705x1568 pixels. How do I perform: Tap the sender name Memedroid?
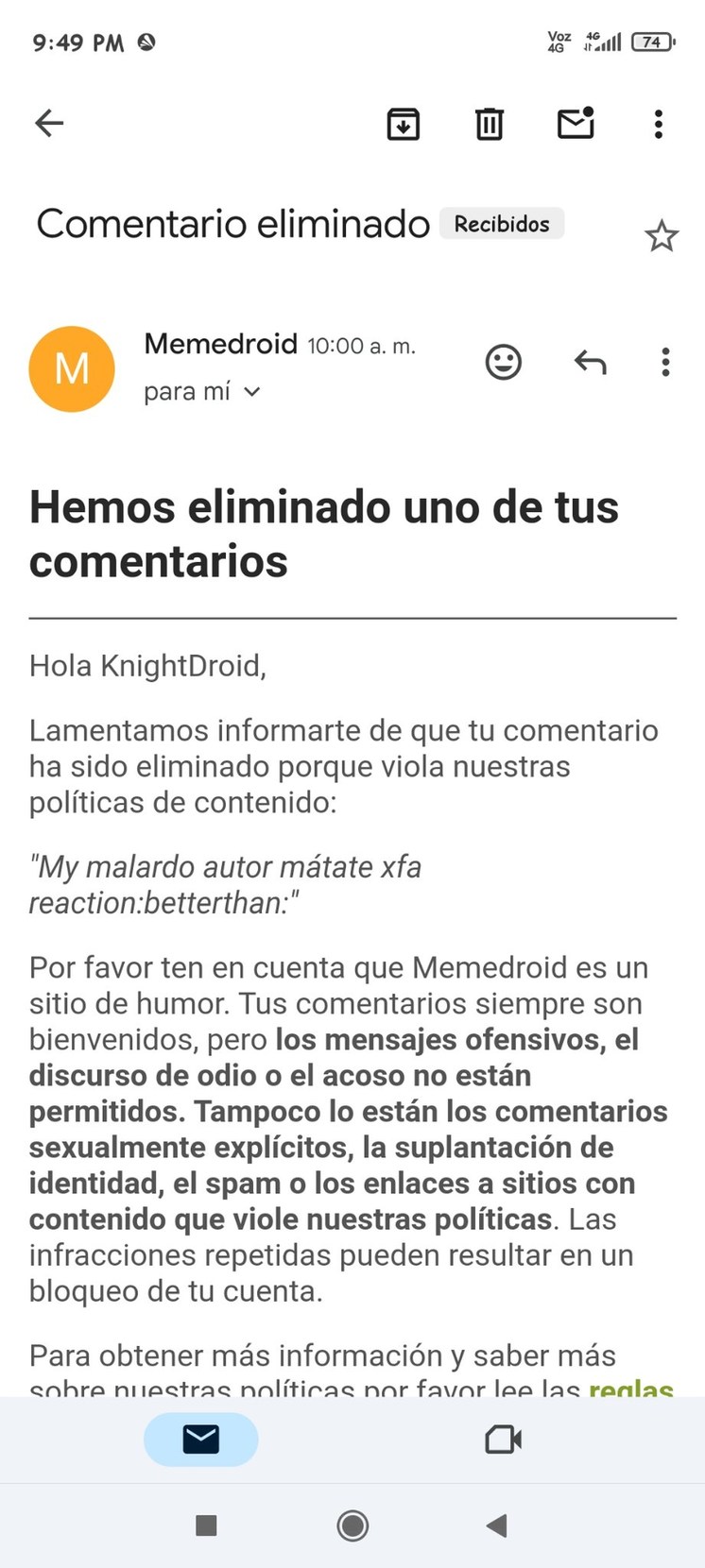tap(220, 344)
